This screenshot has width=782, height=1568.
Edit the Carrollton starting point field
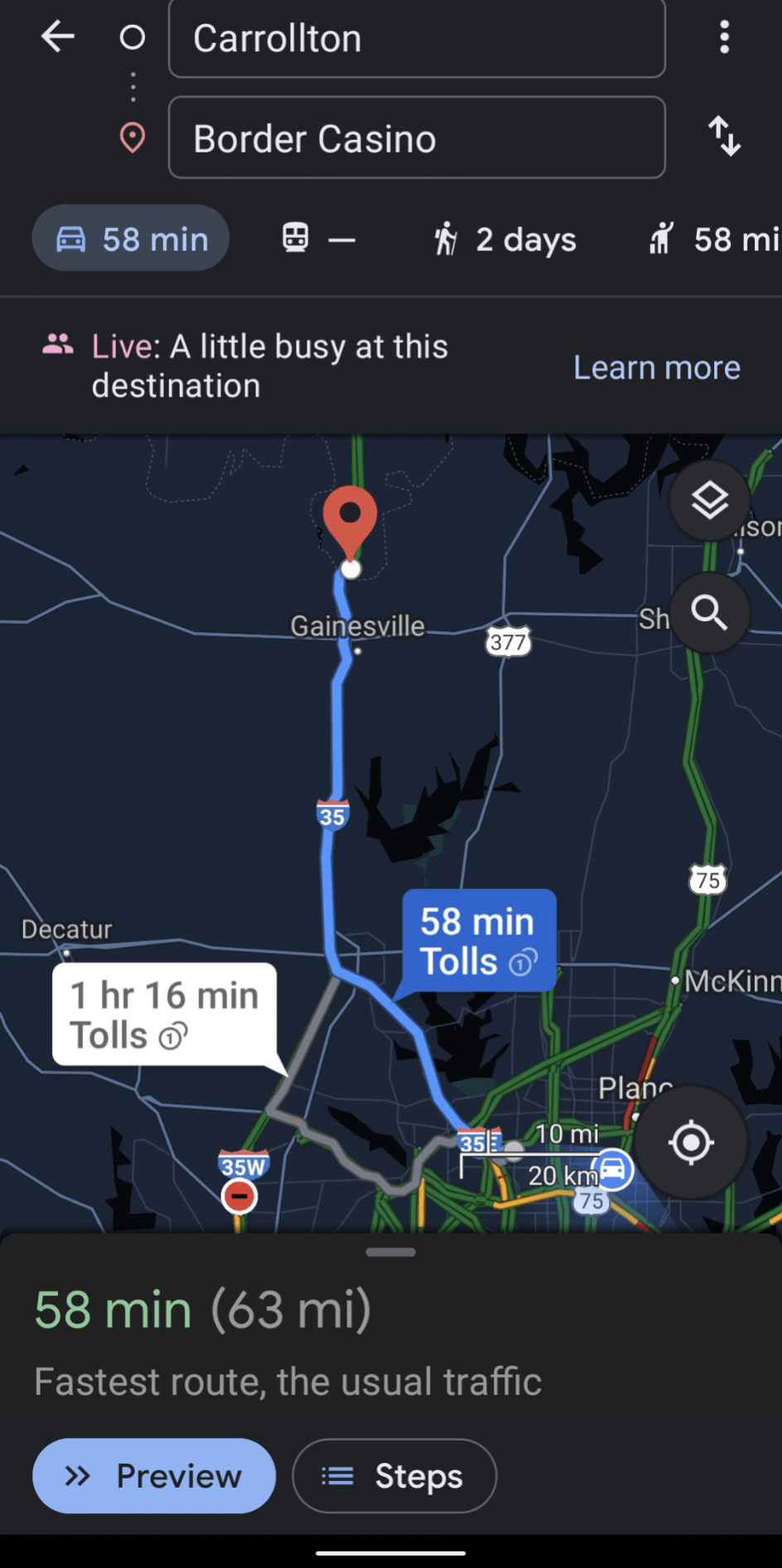[416, 39]
